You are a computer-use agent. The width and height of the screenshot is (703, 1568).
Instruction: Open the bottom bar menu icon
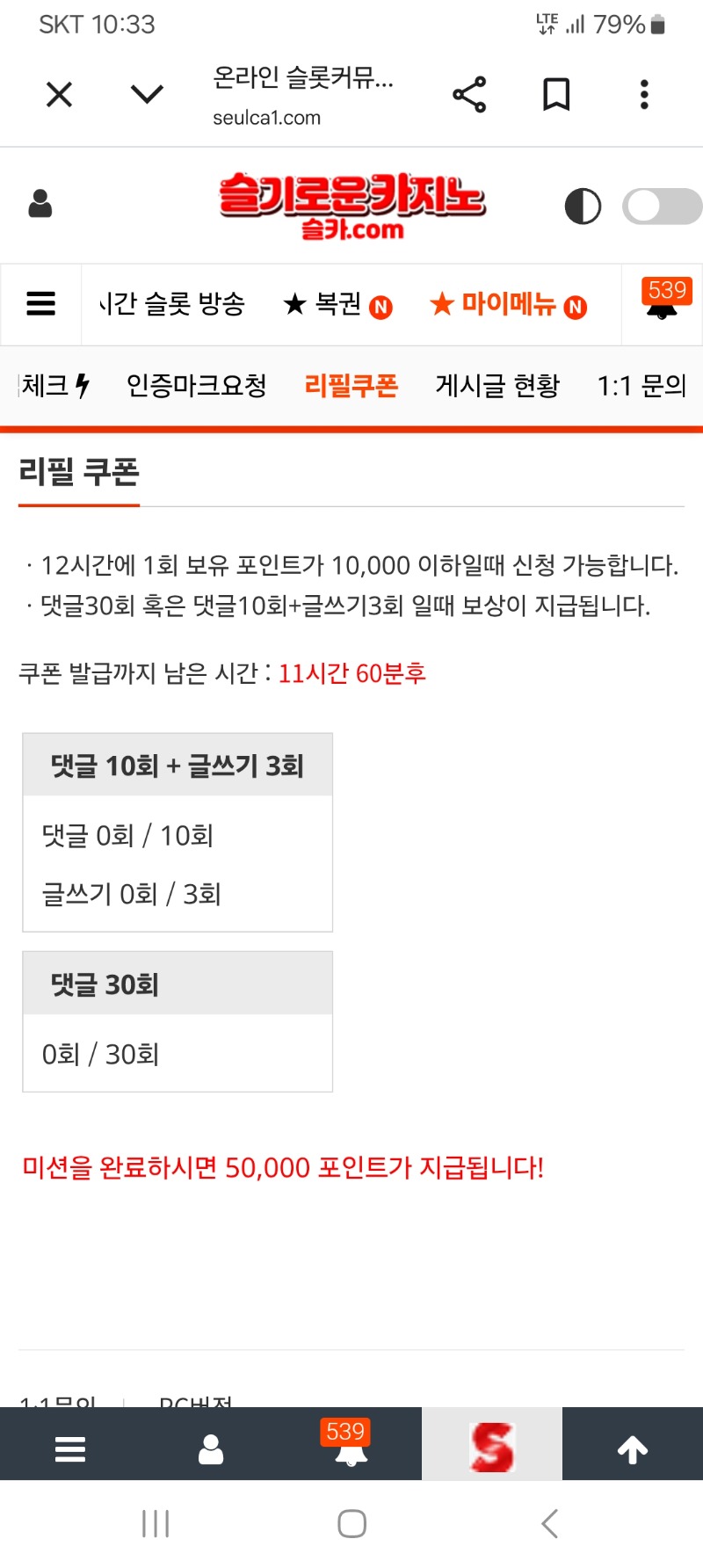70,1449
